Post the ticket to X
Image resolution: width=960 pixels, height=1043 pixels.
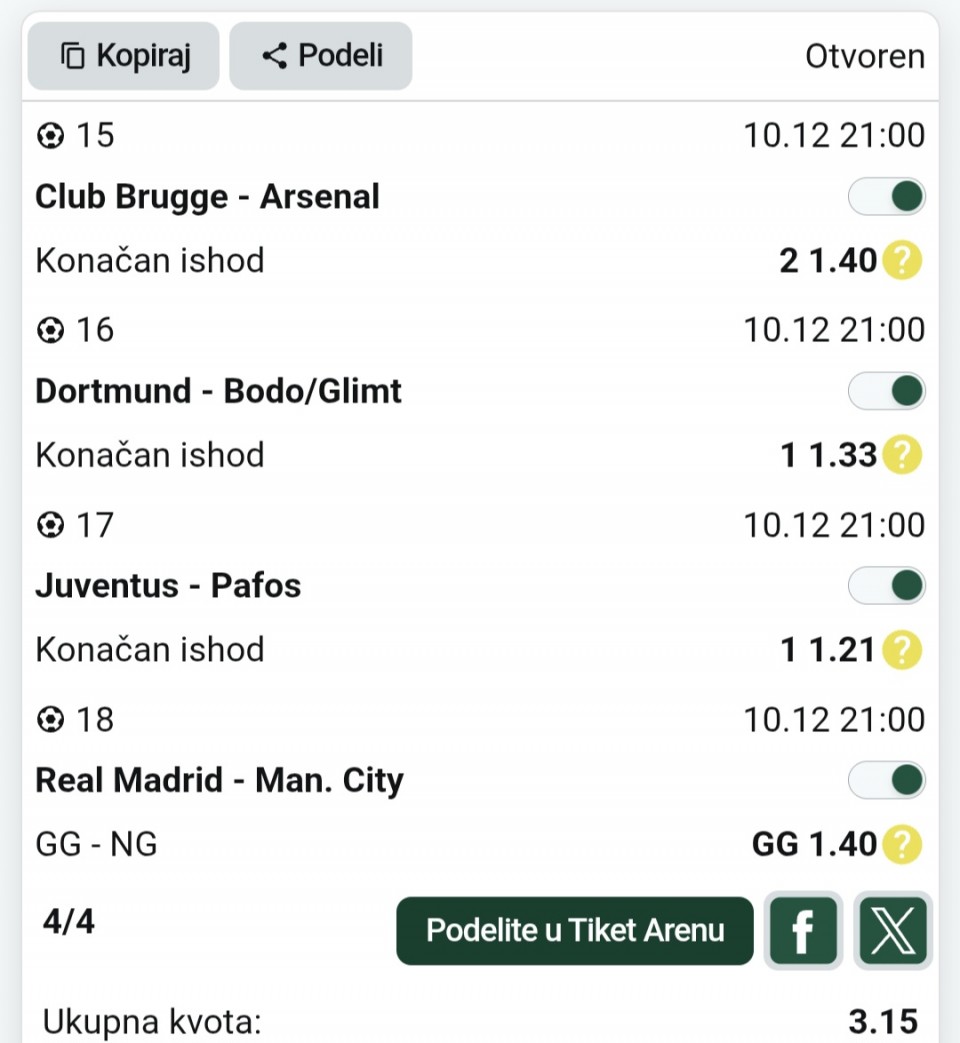coord(893,932)
